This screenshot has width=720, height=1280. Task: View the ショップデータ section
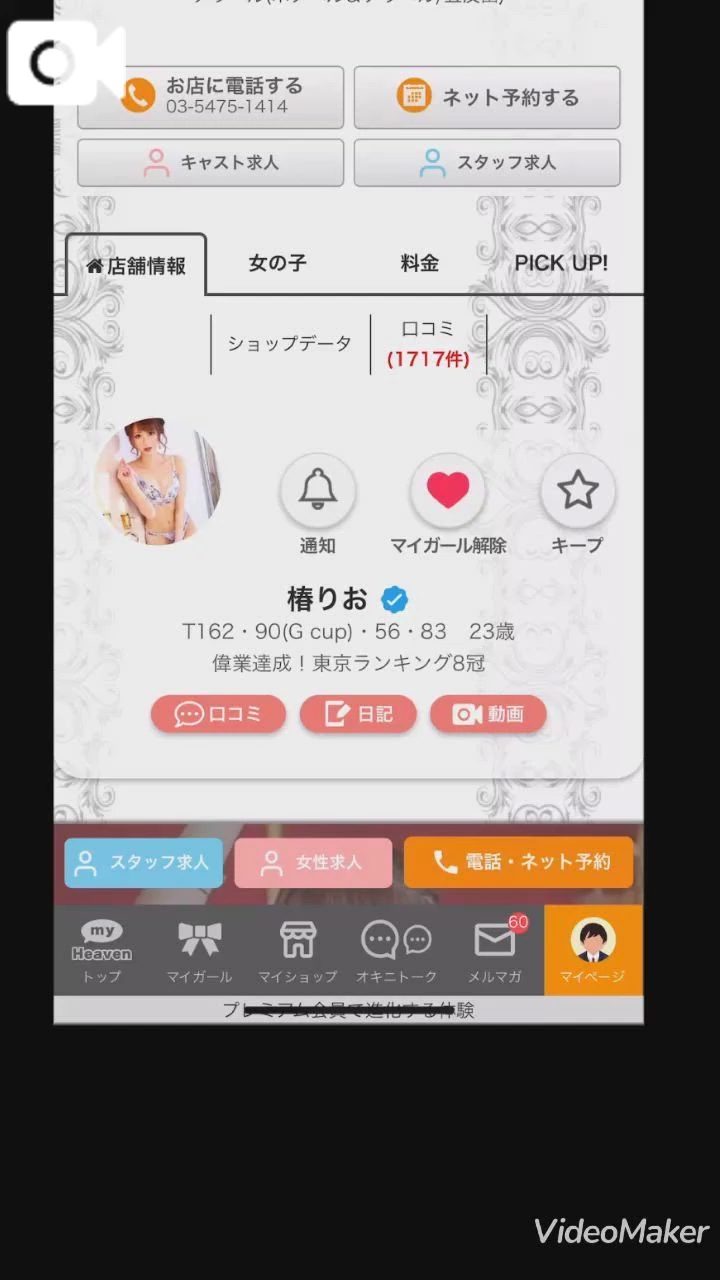pyautogui.click(x=287, y=343)
